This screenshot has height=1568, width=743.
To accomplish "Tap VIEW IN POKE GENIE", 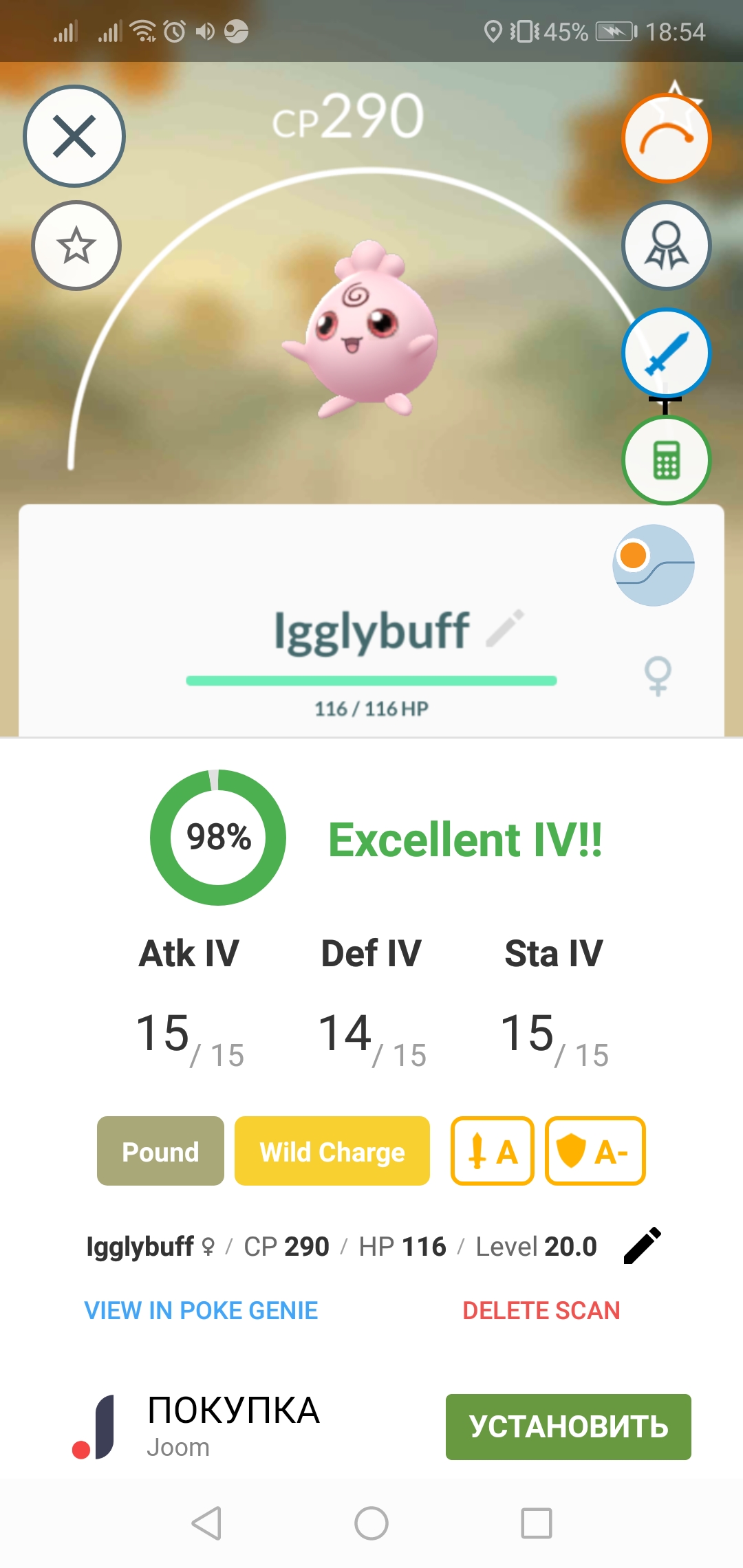I will 201,1310.
